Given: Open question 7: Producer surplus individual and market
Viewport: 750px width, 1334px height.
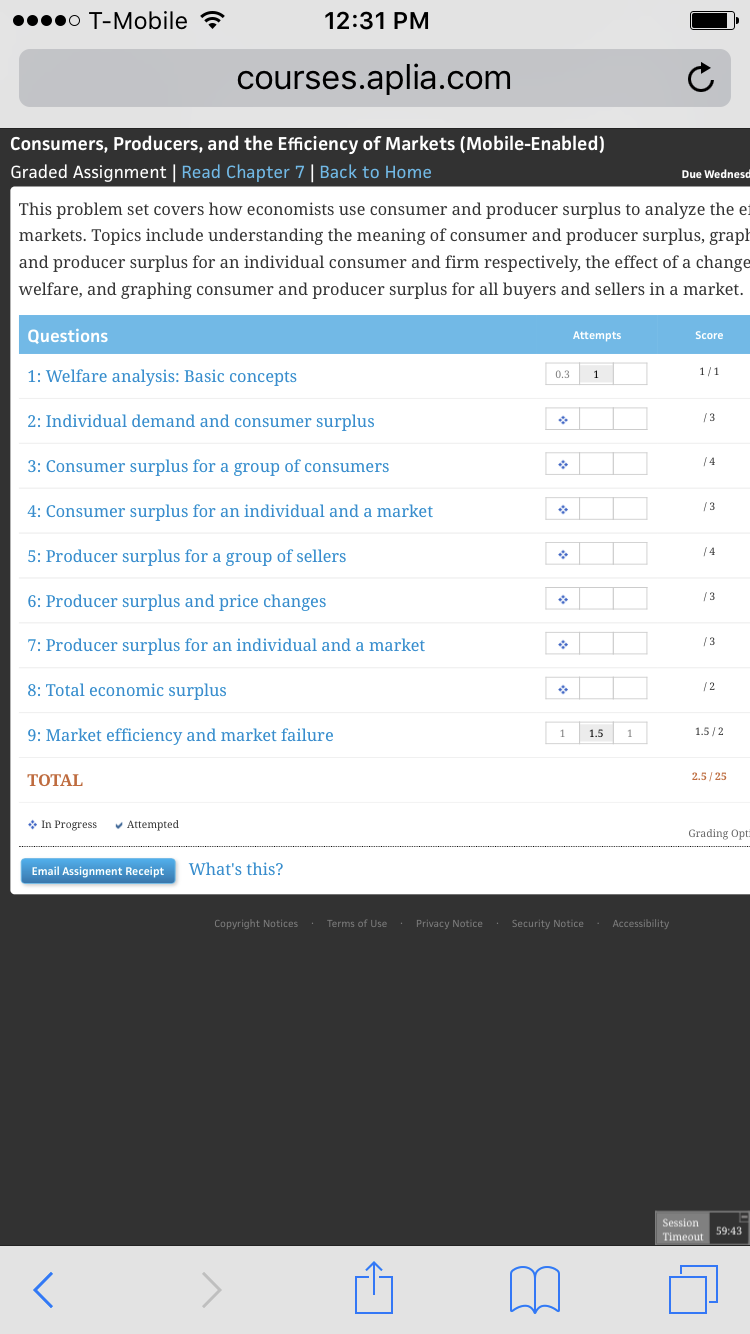Looking at the screenshot, I should tap(226, 645).
